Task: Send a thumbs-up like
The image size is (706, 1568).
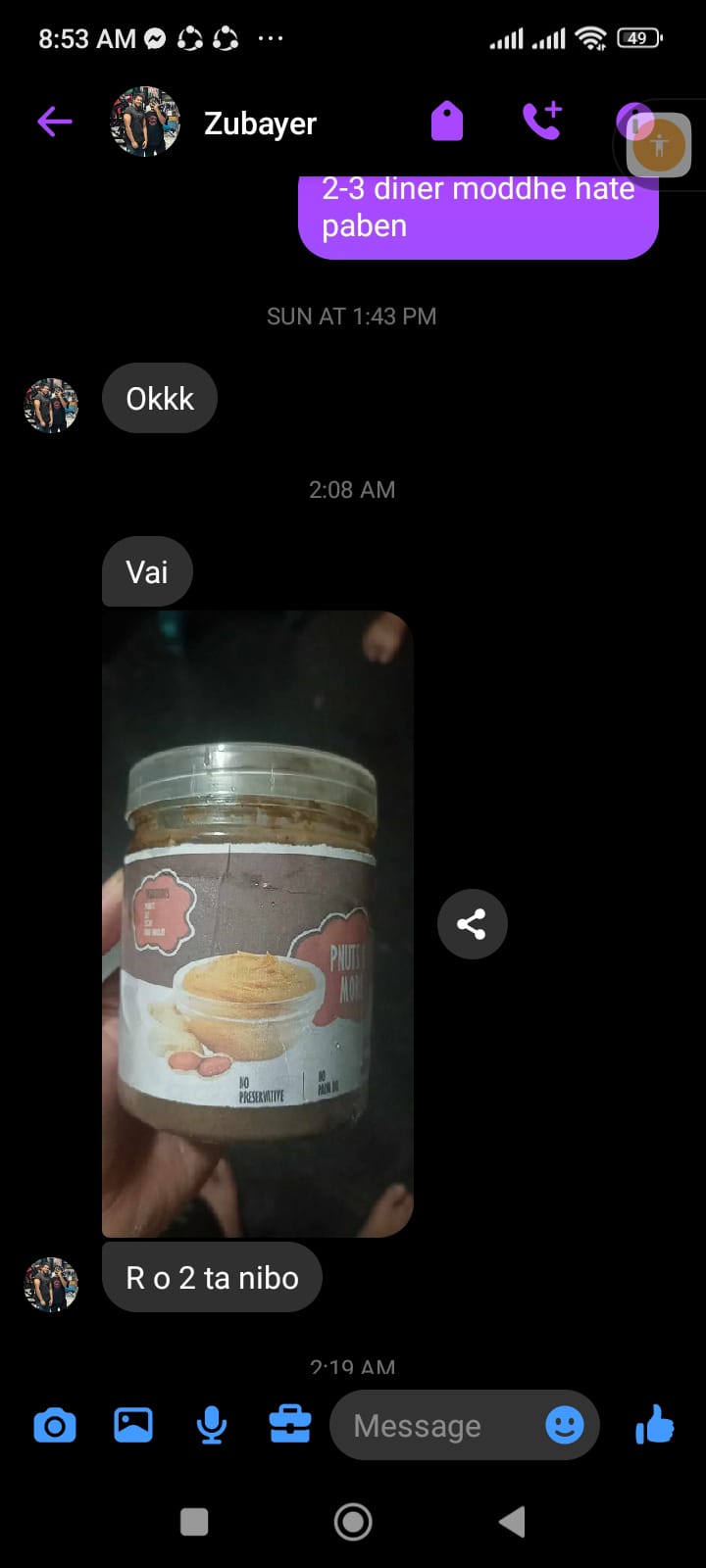Action: pyautogui.click(x=654, y=1425)
